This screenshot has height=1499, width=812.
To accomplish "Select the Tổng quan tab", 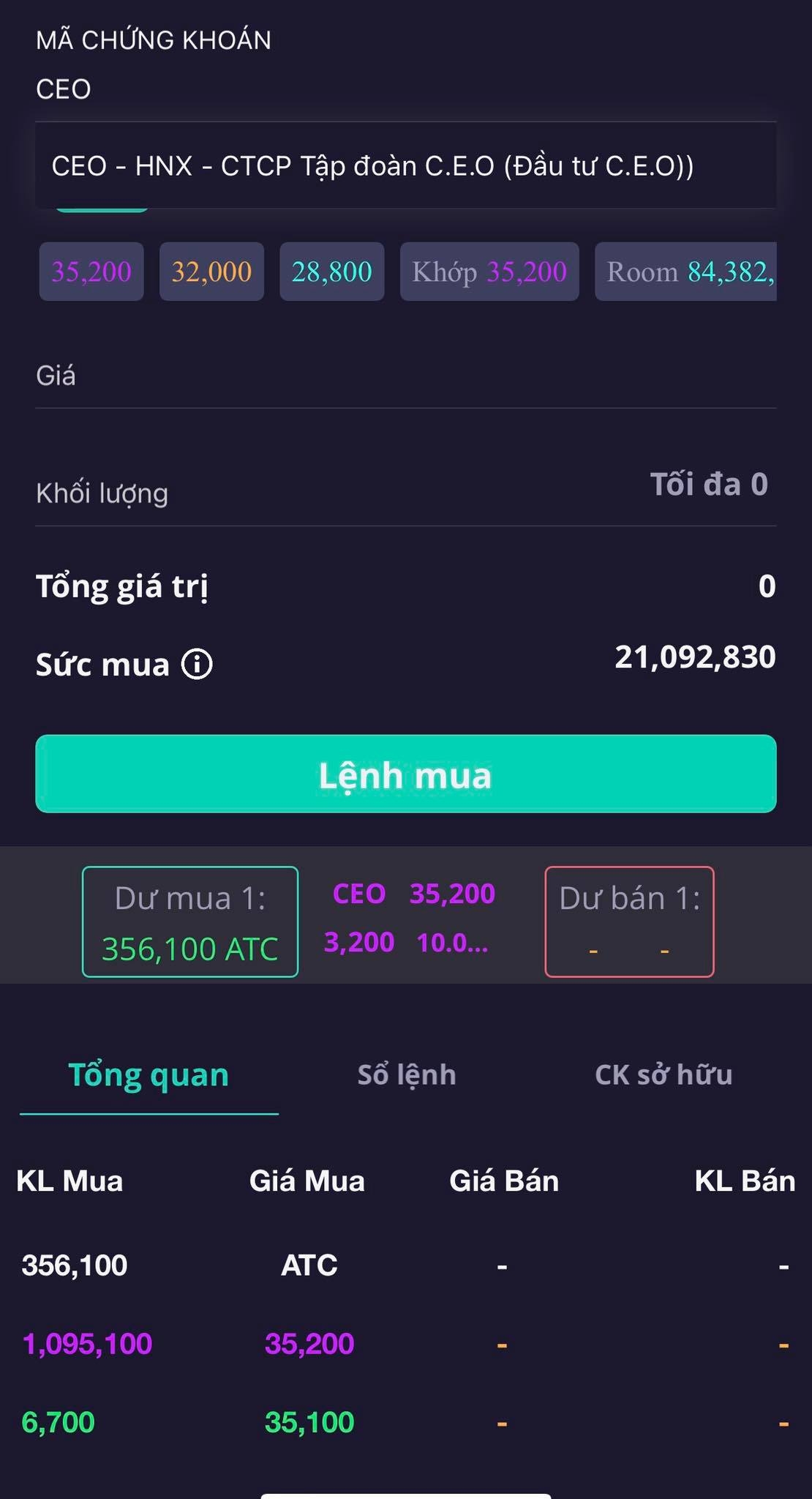I will click(149, 1076).
